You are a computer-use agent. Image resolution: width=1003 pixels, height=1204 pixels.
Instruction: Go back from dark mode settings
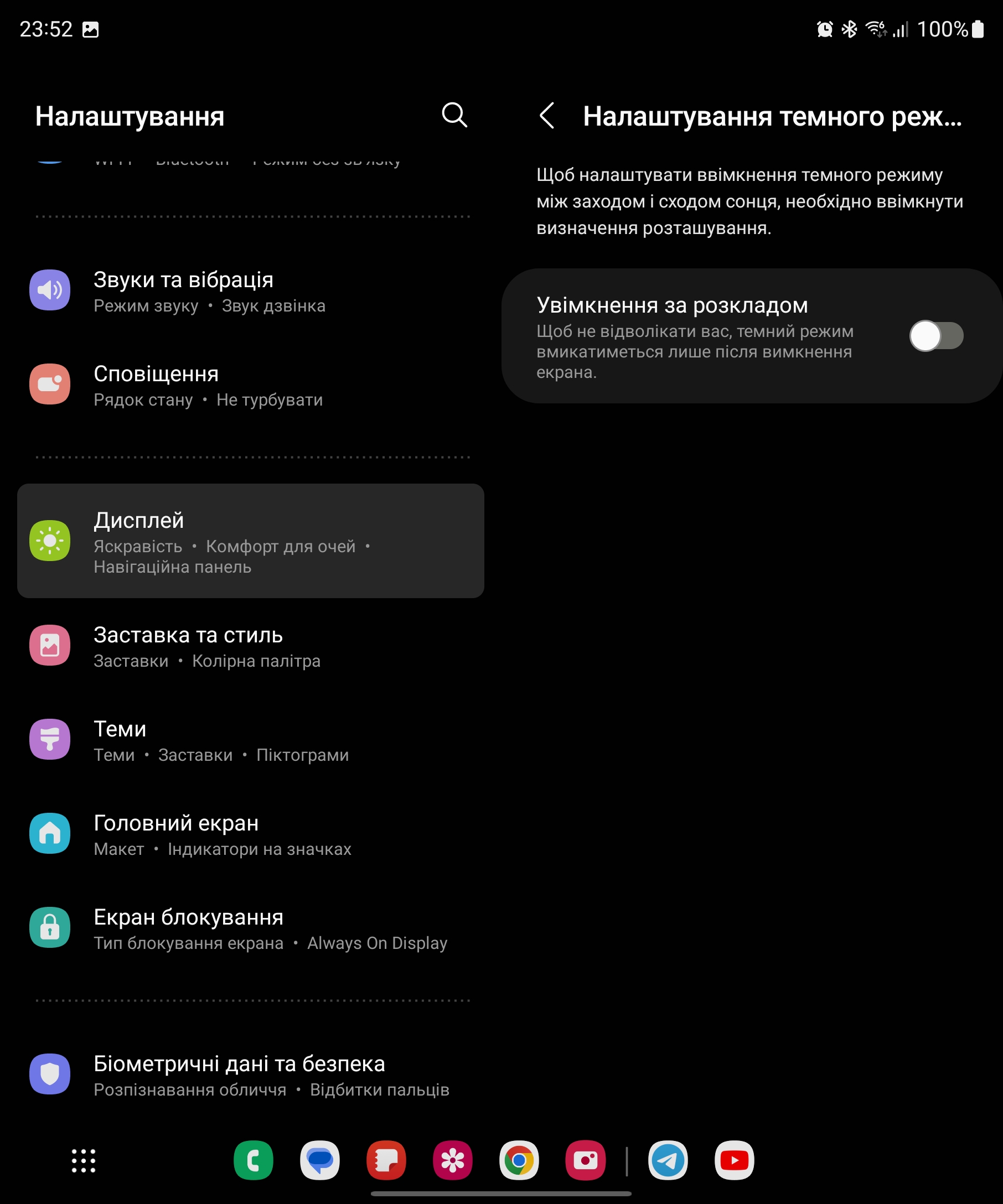(x=547, y=116)
